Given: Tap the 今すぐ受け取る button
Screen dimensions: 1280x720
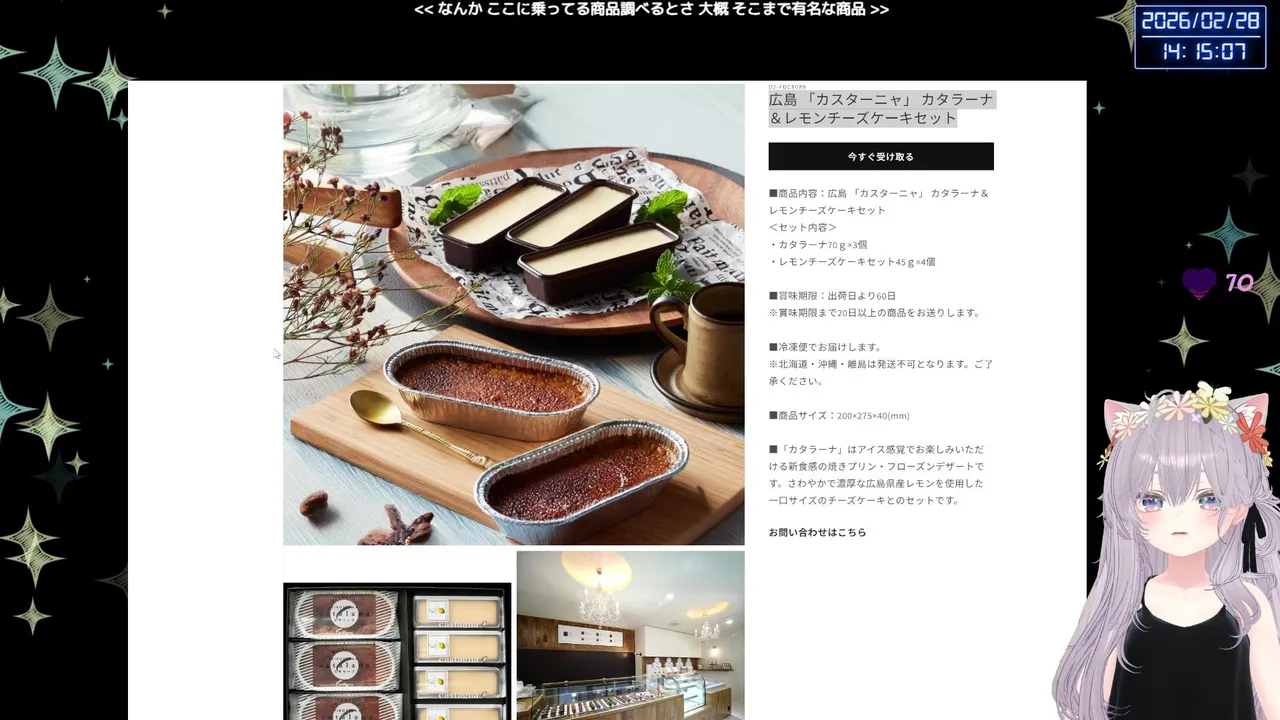Looking at the screenshot, I should pos(880,156).
